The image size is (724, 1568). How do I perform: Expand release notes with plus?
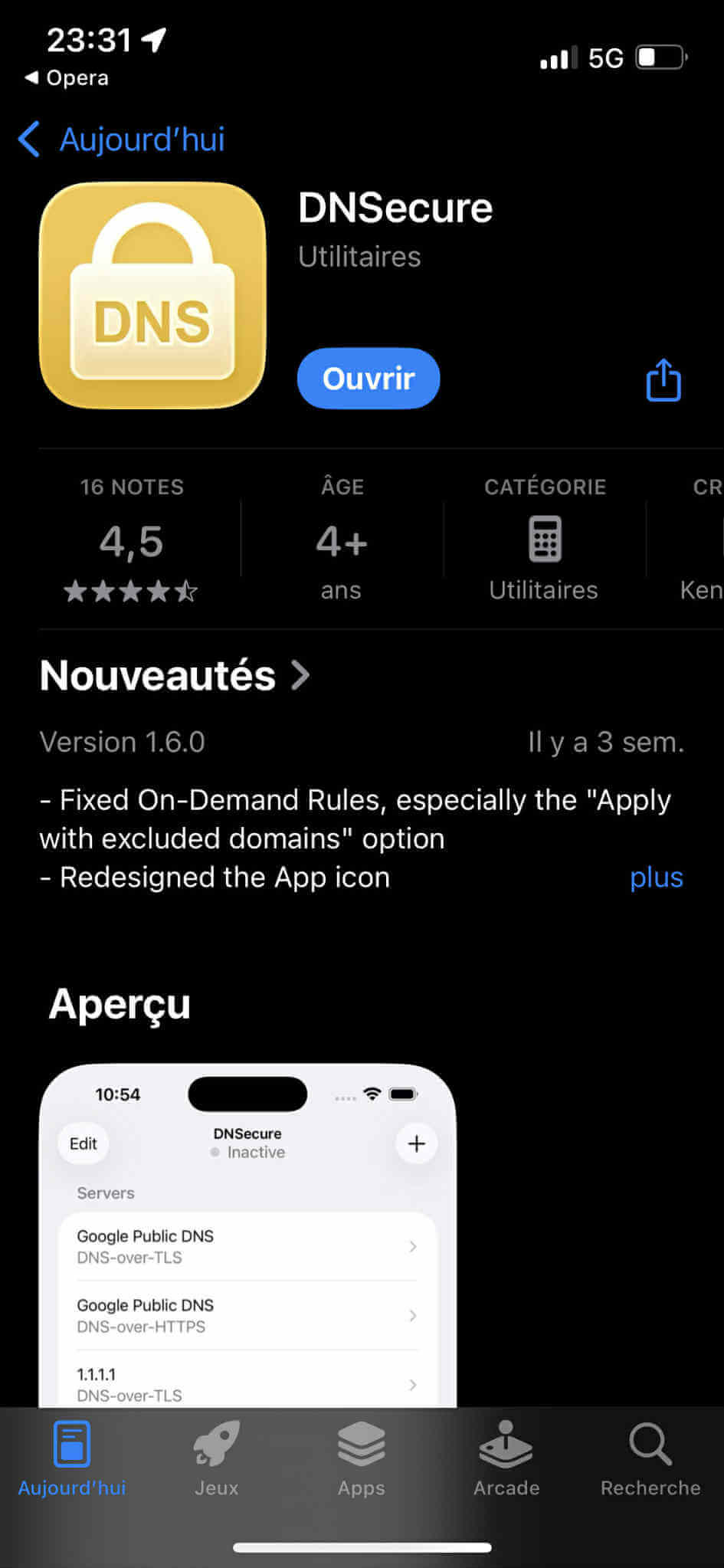pos(656,877)
